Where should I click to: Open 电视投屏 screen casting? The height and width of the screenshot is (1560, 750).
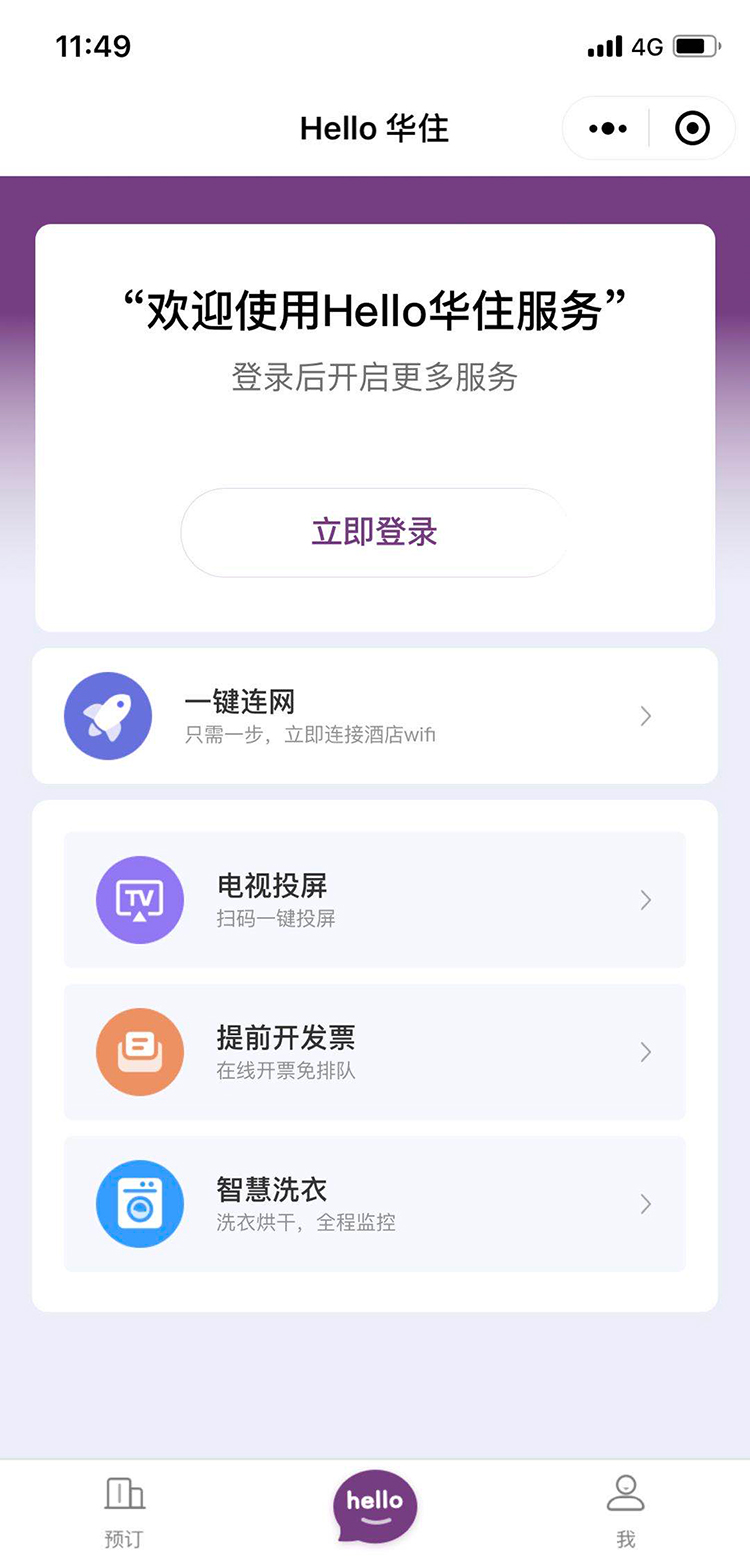point(374,900)
